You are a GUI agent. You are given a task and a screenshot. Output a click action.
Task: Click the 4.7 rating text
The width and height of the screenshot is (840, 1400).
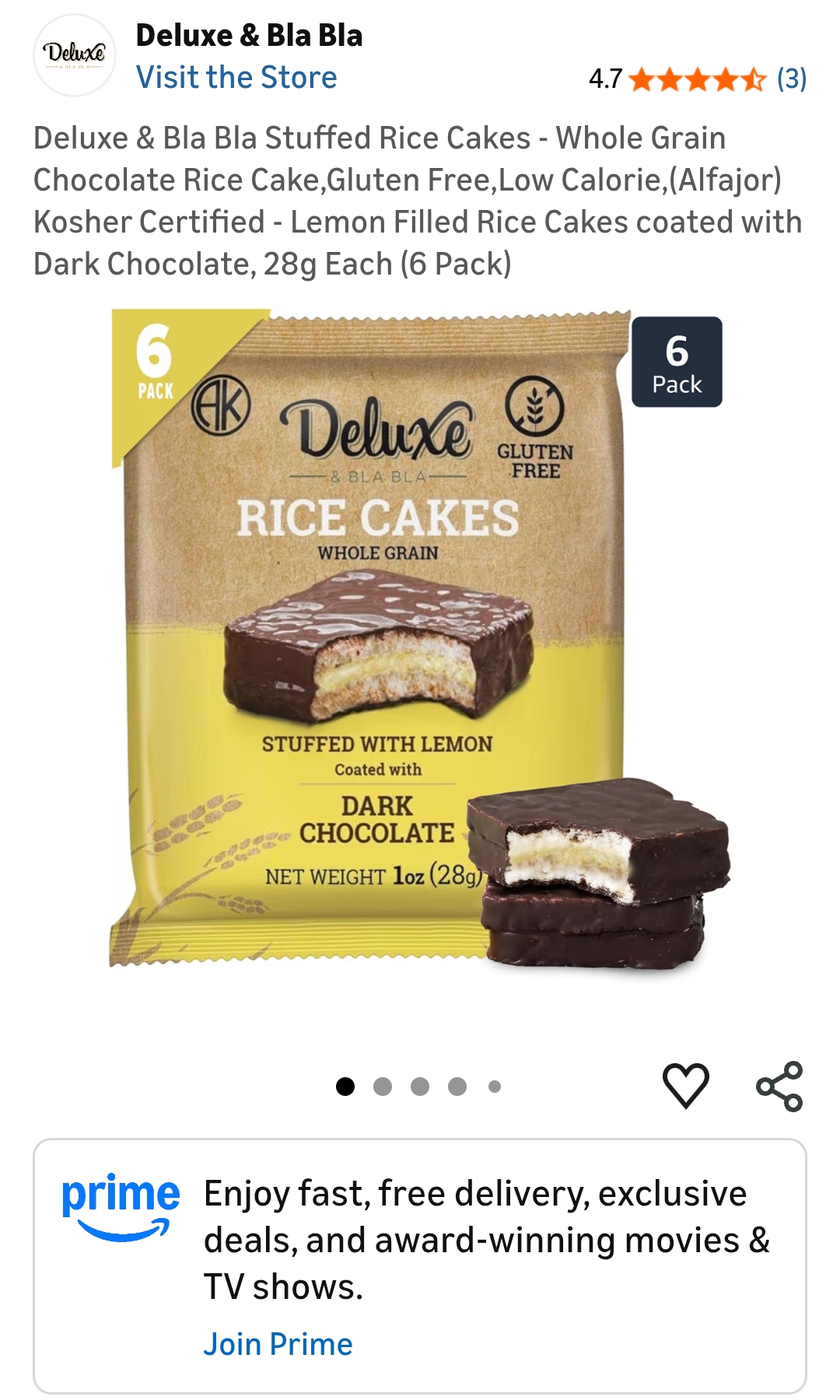pos(606,78)
